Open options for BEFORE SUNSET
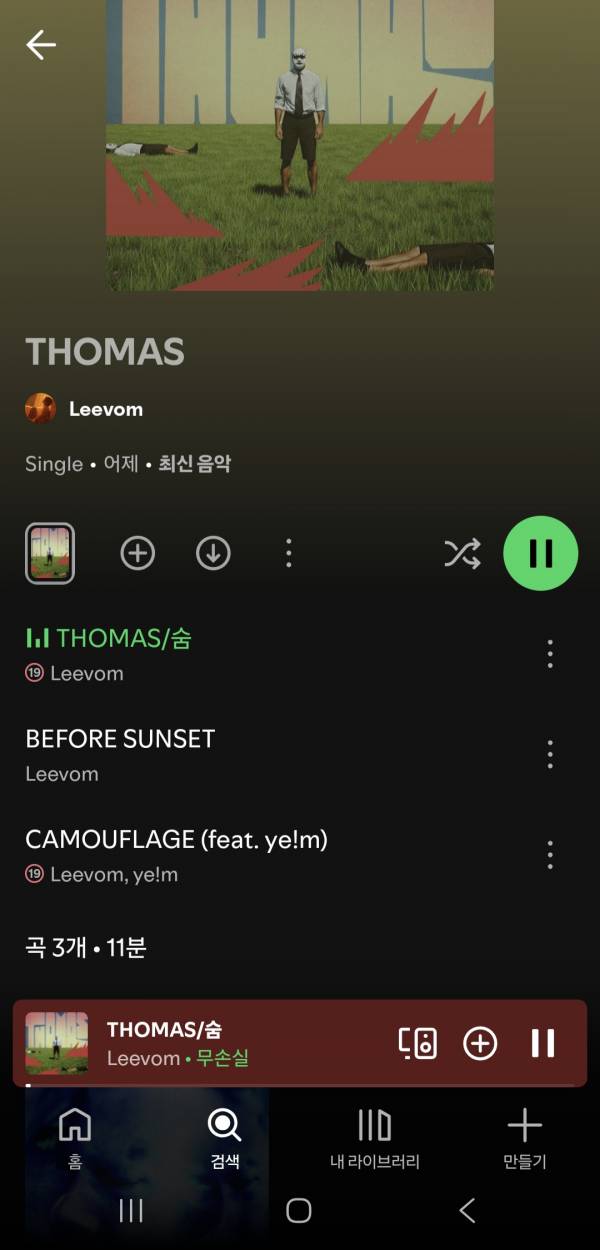 pos(550,754)
